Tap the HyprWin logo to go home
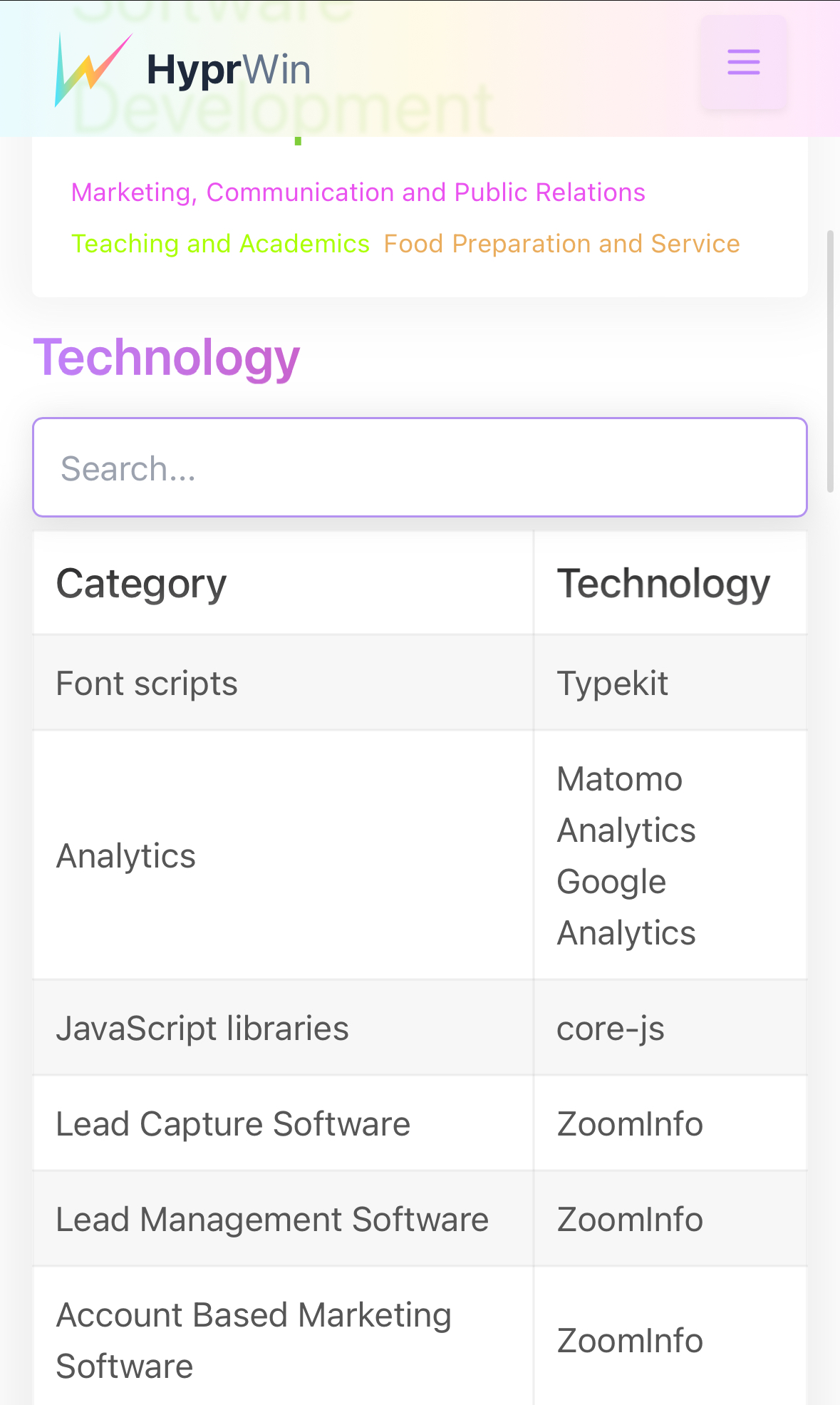 pyautogui.click(x=184, y=70)
